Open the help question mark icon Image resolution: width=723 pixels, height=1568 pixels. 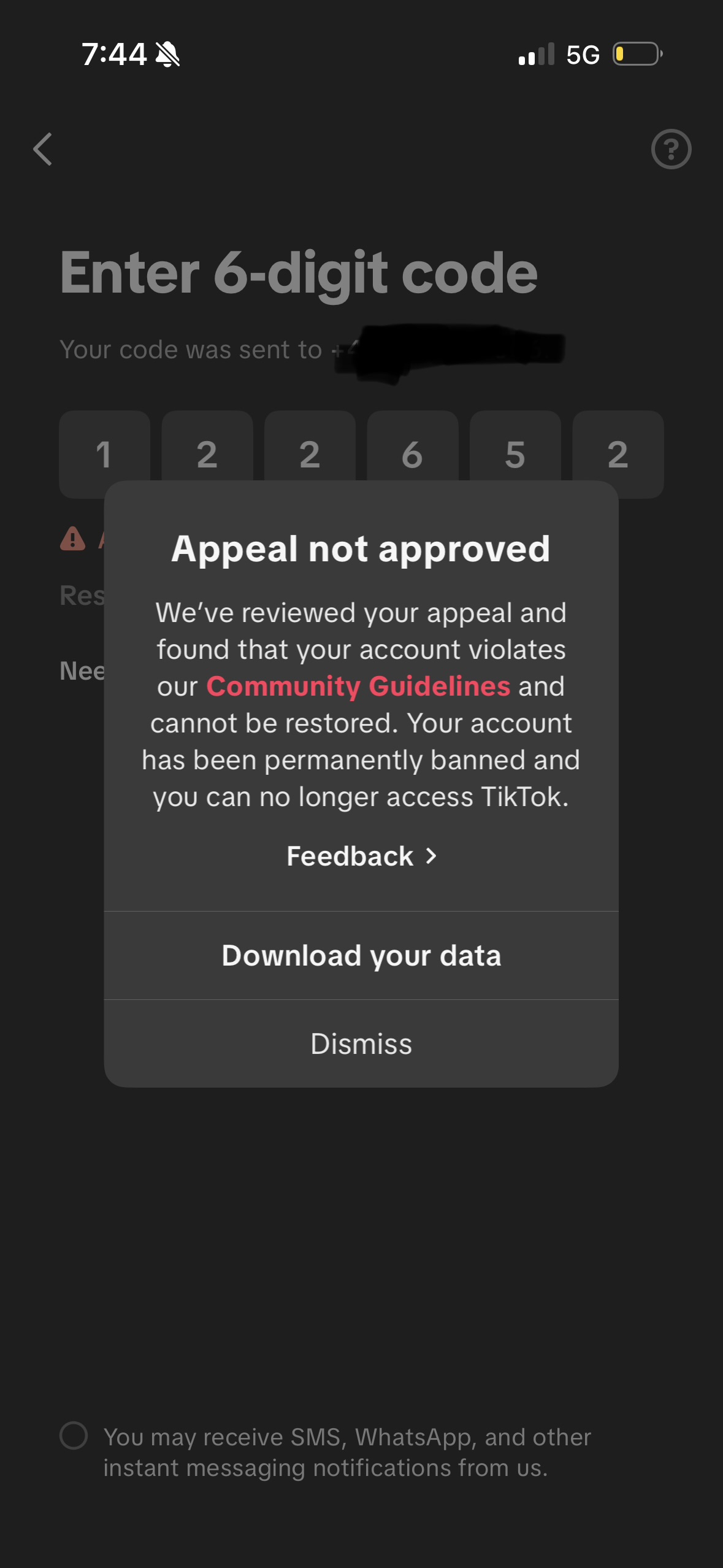click(671, 149)
